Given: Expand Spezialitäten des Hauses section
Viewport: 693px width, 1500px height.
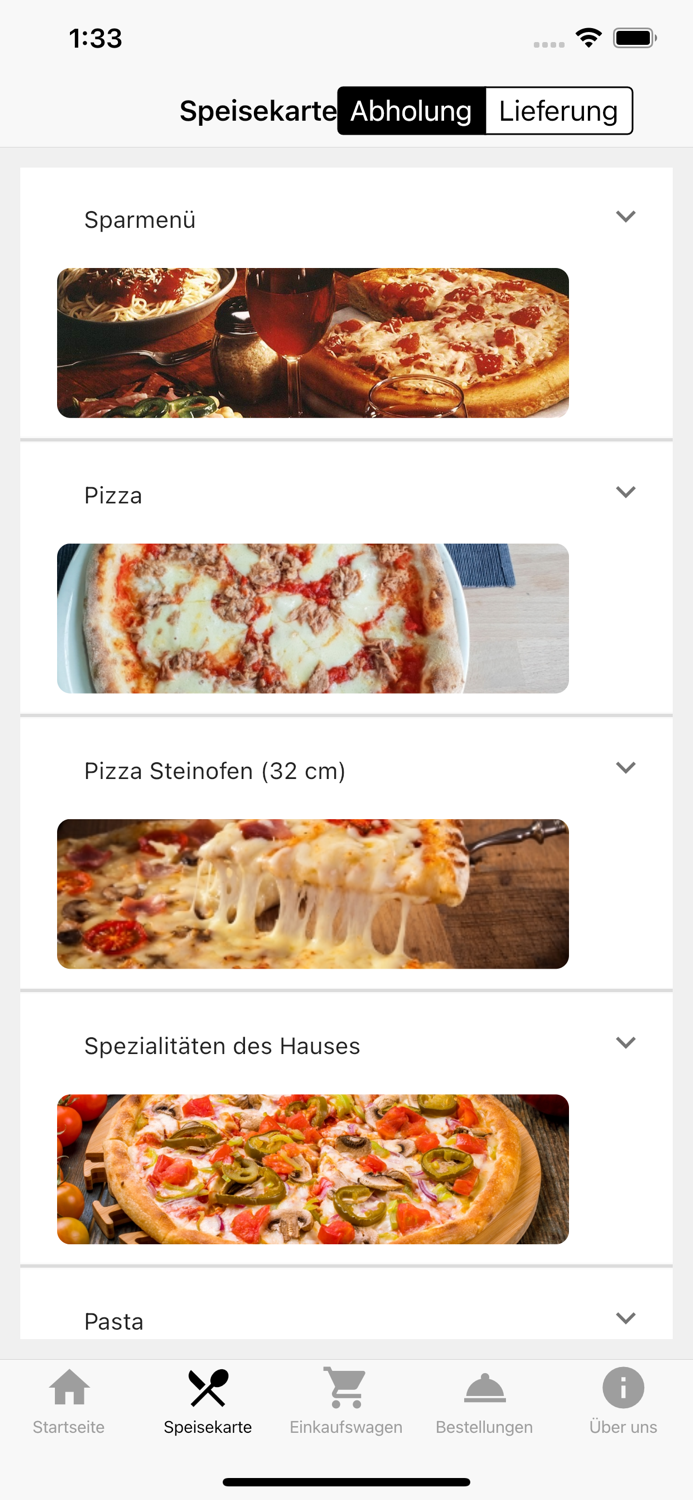Looking at the screenshot, I should (625, 1043).
